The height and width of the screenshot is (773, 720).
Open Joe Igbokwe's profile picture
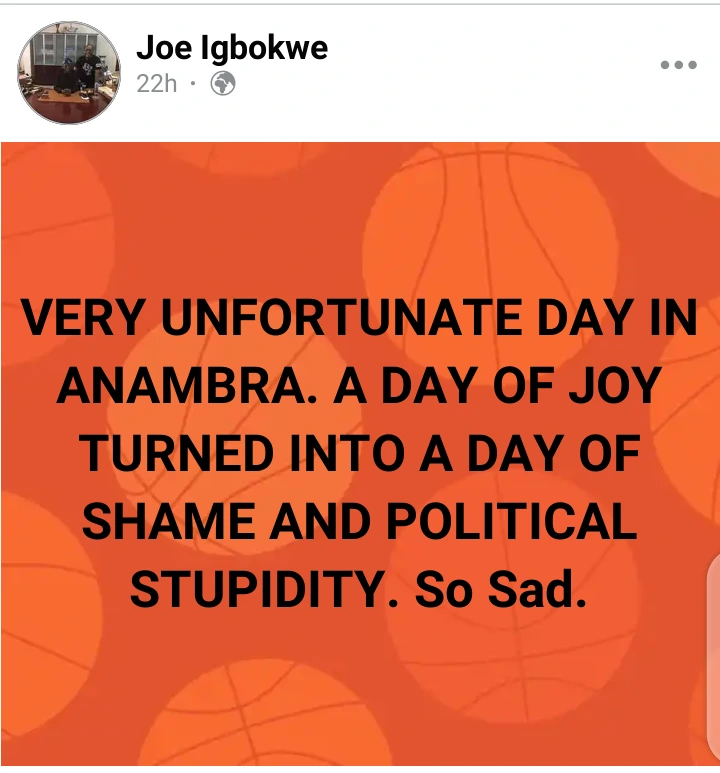[x=69, y=73]
